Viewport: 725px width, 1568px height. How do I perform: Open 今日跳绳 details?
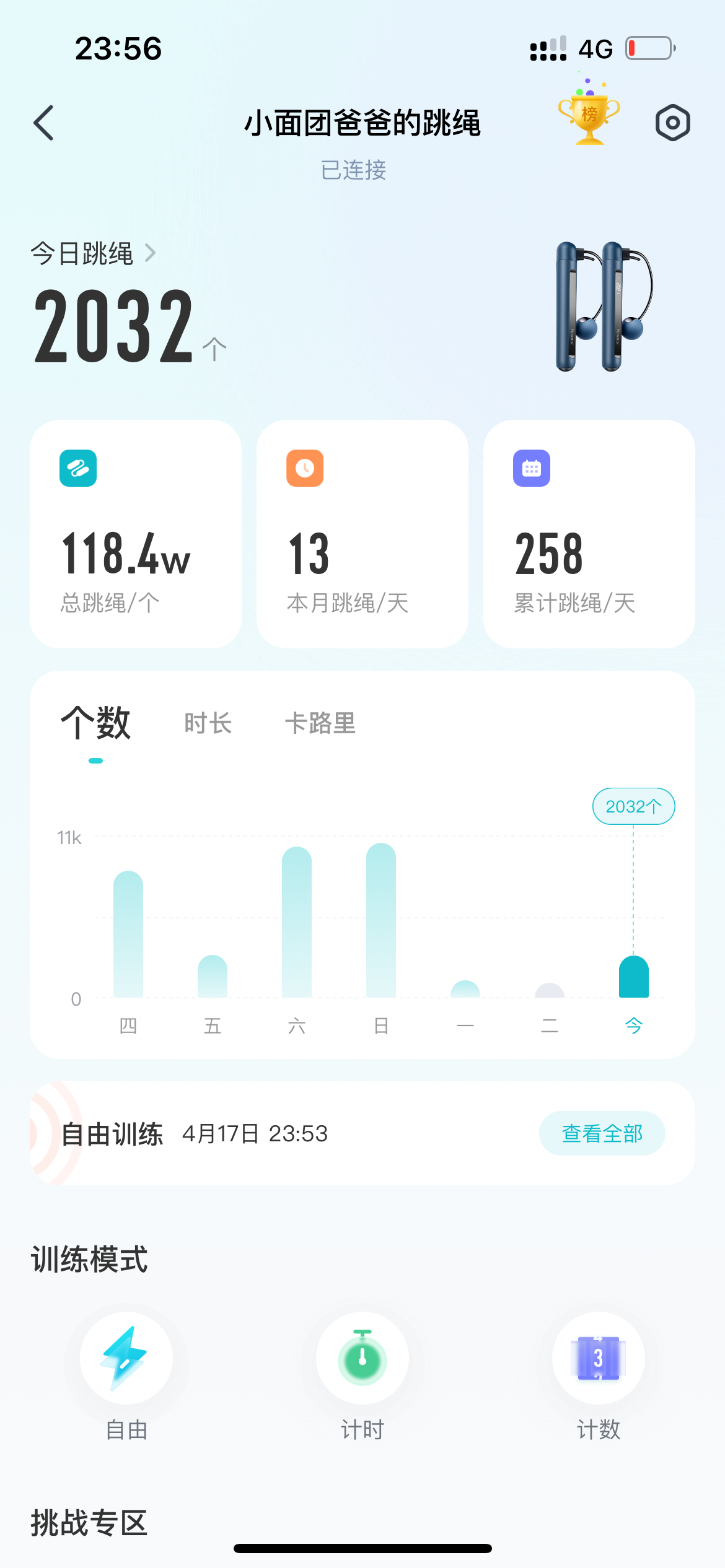coord(94,253)
